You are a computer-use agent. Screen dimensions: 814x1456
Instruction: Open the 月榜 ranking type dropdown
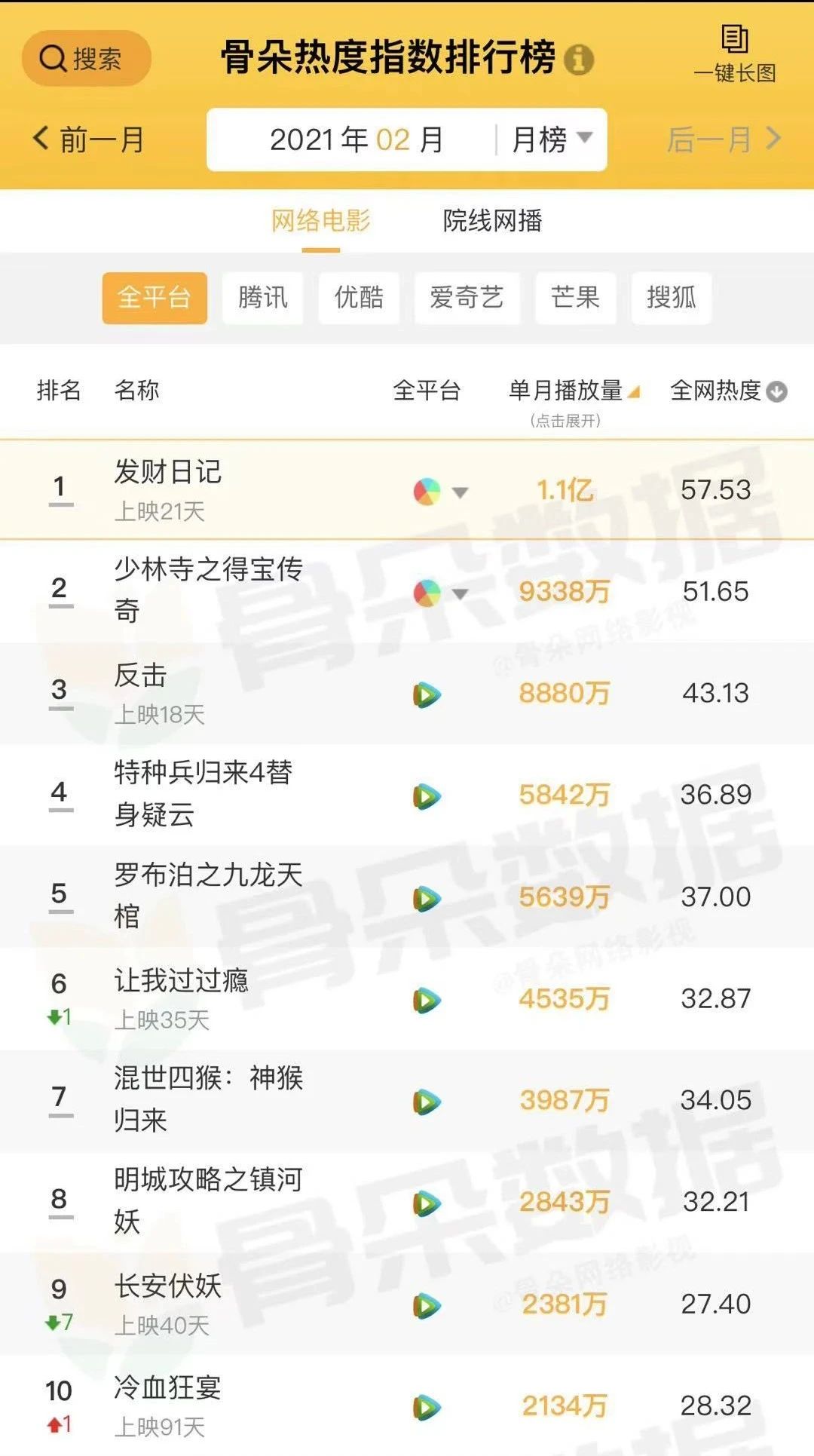pyautogui.click(x=552, y=139)
